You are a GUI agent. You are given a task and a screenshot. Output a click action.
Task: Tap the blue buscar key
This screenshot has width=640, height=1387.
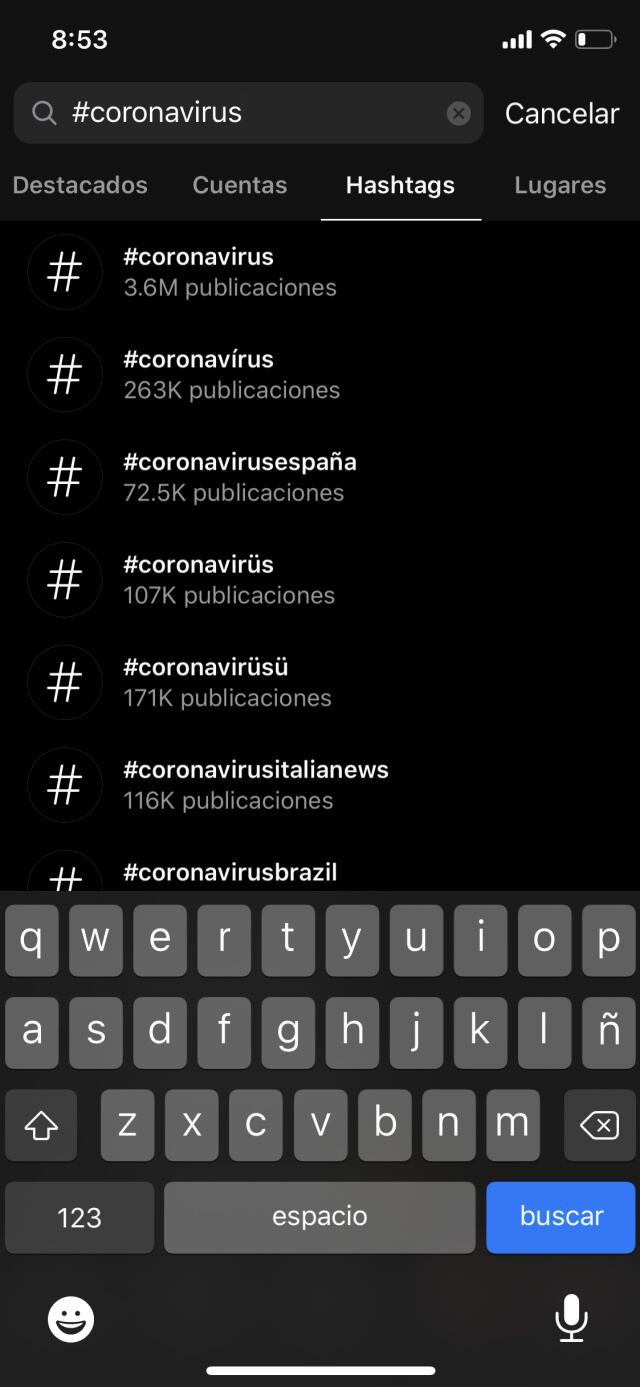click(561, 1217)
